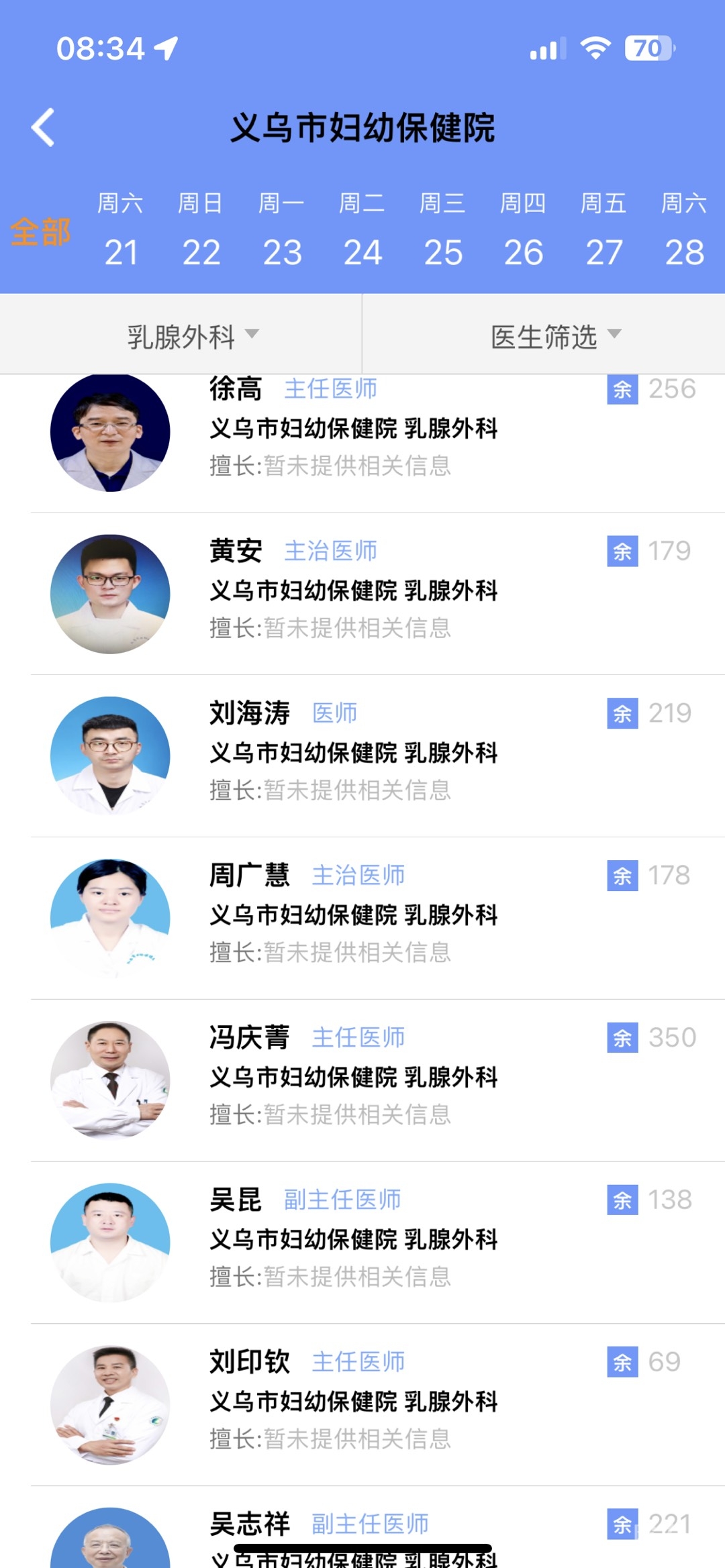Image resolution: width=725 pixels, height=1568 pixels.
Task: Select 周五 27 date
Action: click(x=604, y=231)
